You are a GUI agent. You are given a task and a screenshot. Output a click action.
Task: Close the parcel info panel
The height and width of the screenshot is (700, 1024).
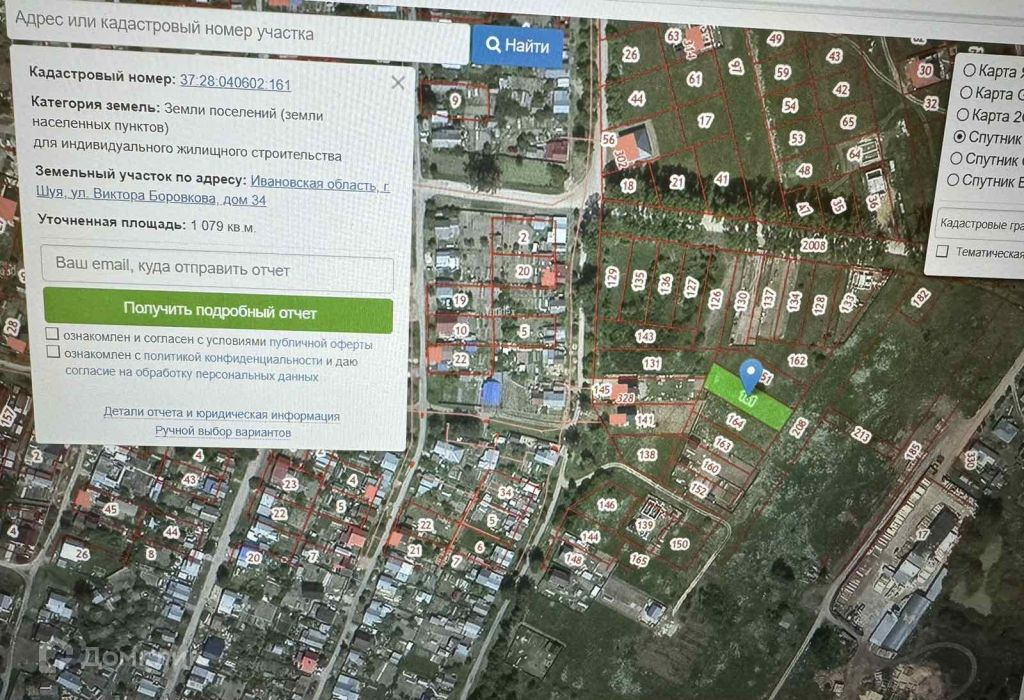(398, 82)
